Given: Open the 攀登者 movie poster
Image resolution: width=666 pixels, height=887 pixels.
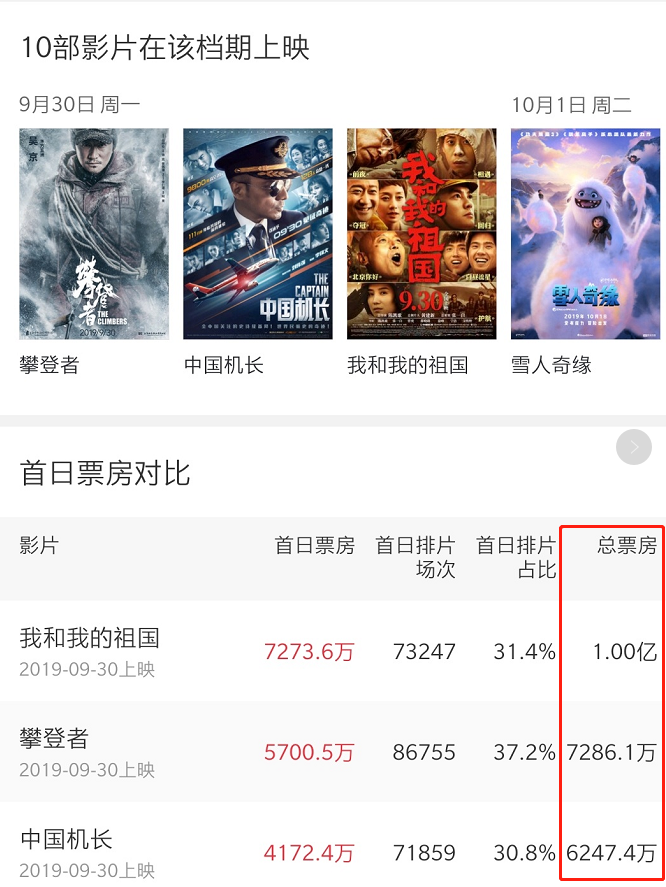Looking at the screenshot, I should (x=94, y=233).
